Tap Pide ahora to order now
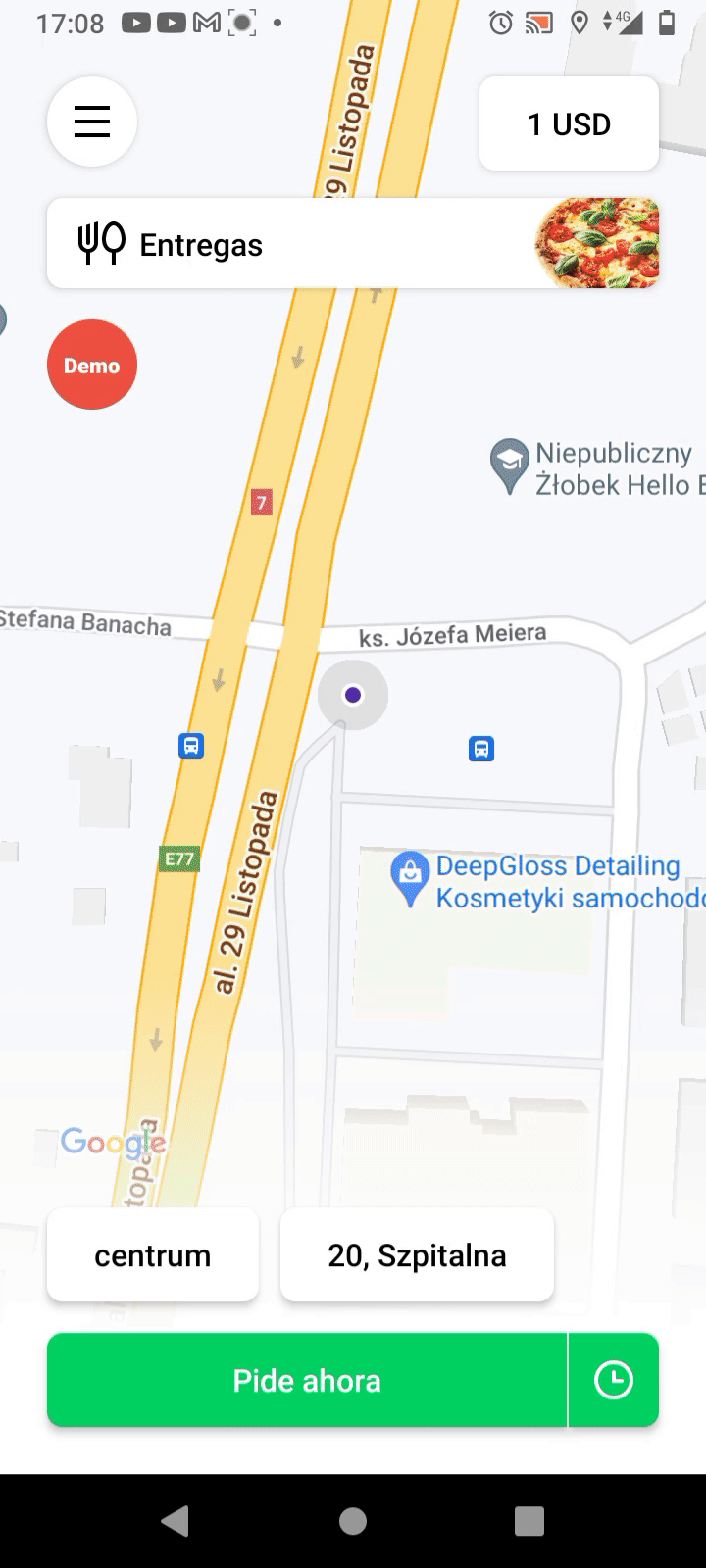Screen dimensions: 706x1568 tap(307, 1380)
